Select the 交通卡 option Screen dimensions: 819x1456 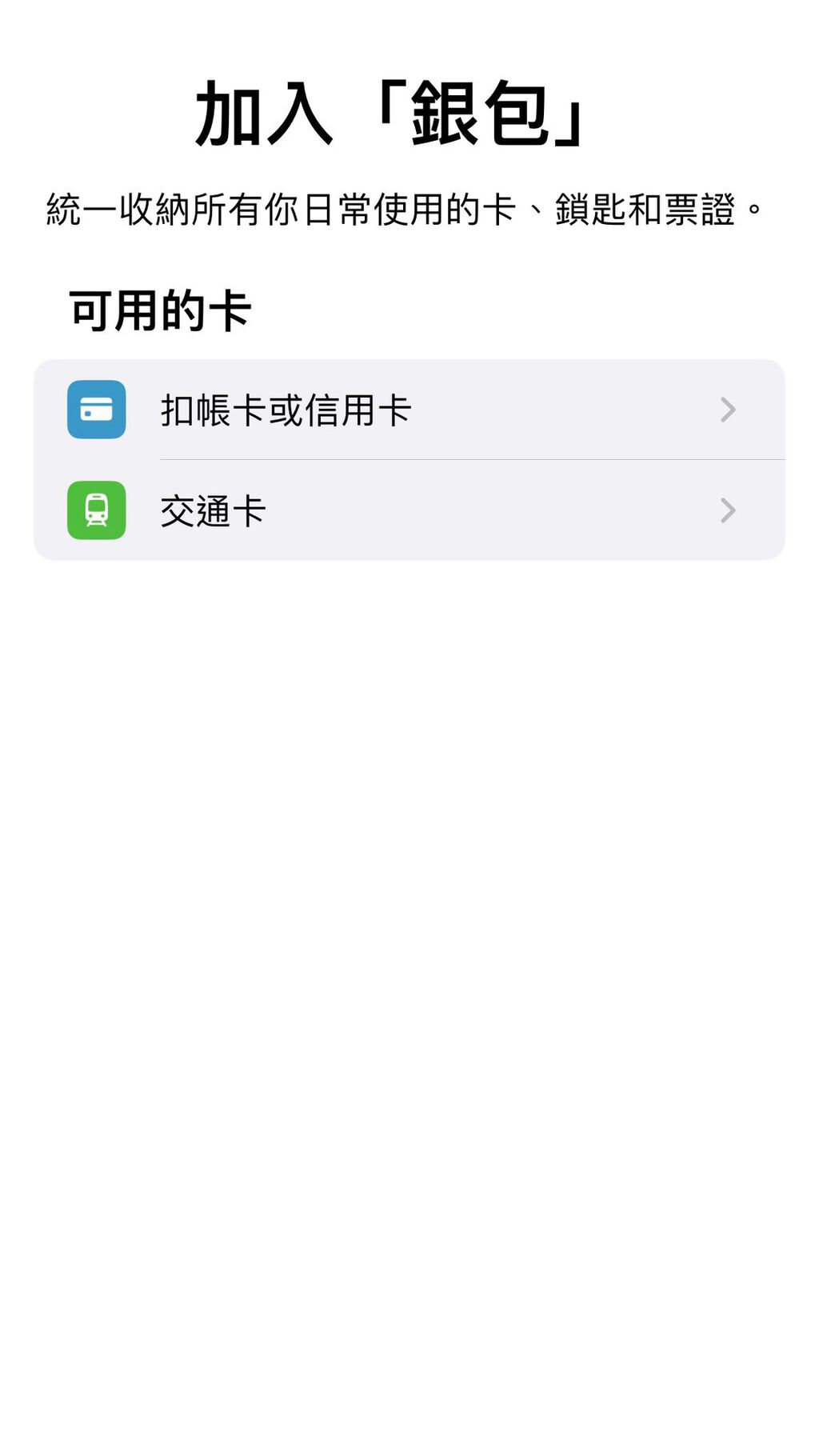[x=409, y=510]
